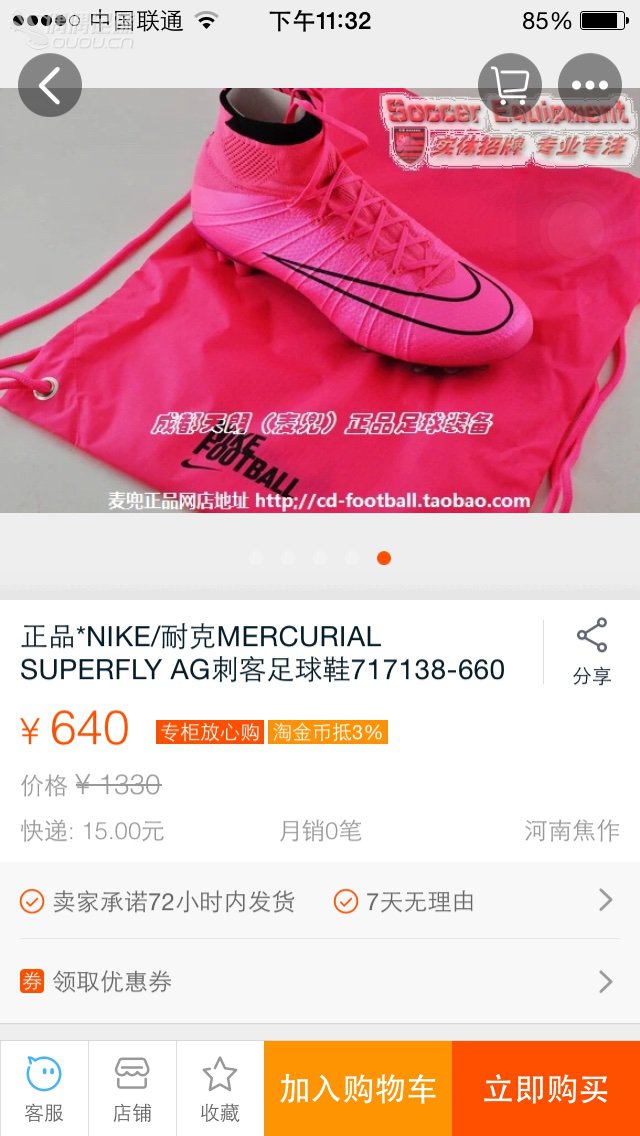
Task: Visit the seller's store via 店铺
Action: 132,1088
